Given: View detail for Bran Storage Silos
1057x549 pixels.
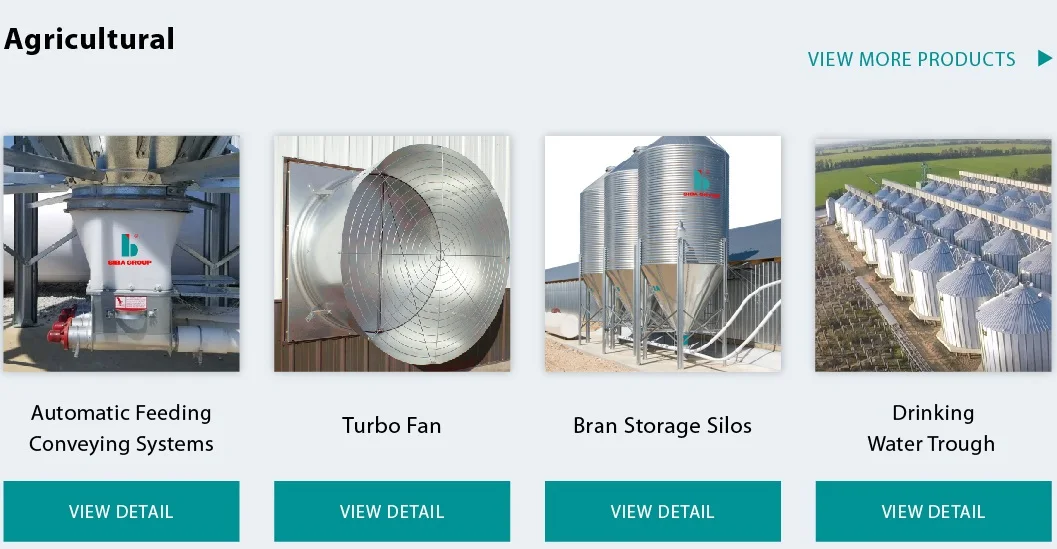Looking at the screenshot, I should pyautogui.click(x=663, y=511).
